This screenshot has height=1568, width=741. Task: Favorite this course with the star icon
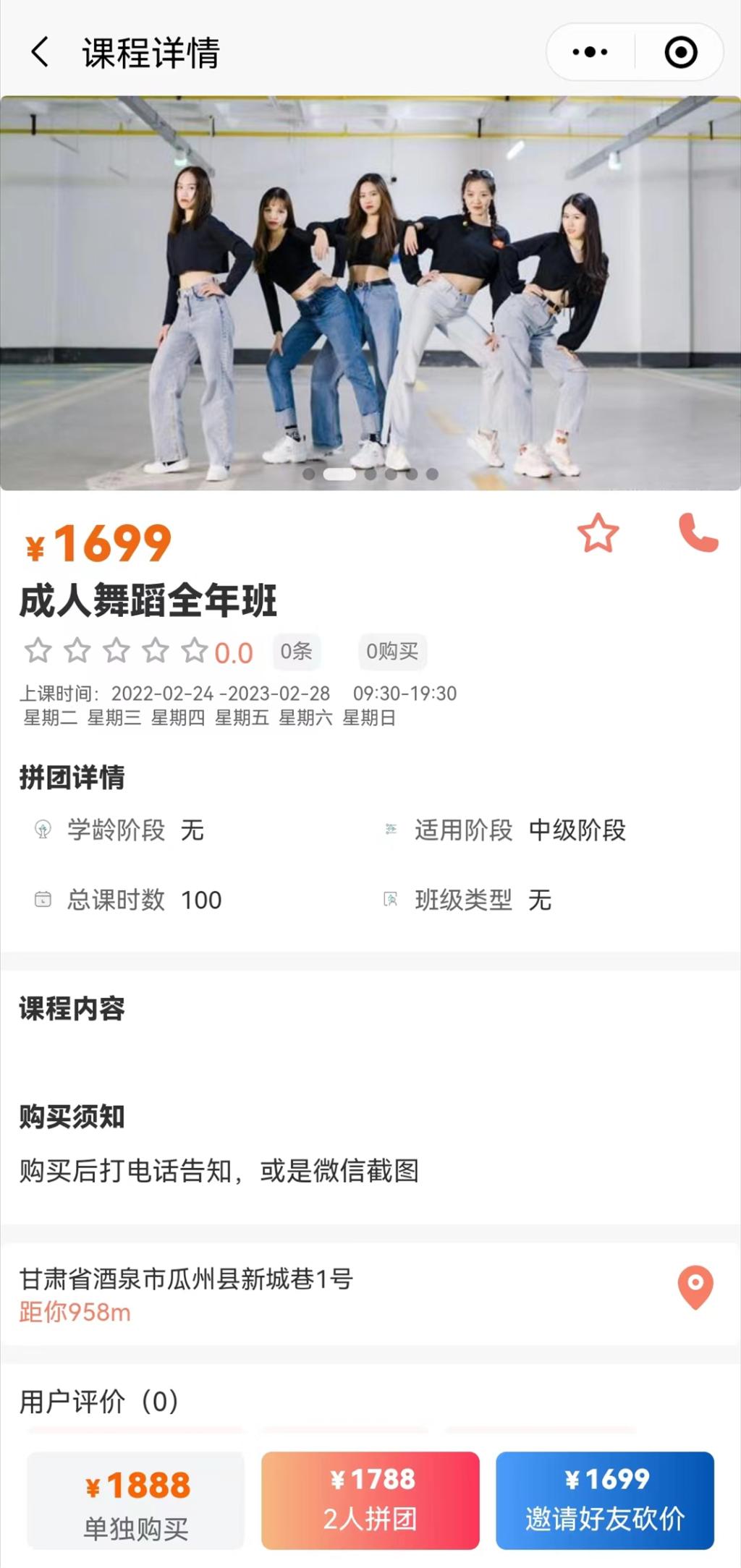(x=598, y=534)
